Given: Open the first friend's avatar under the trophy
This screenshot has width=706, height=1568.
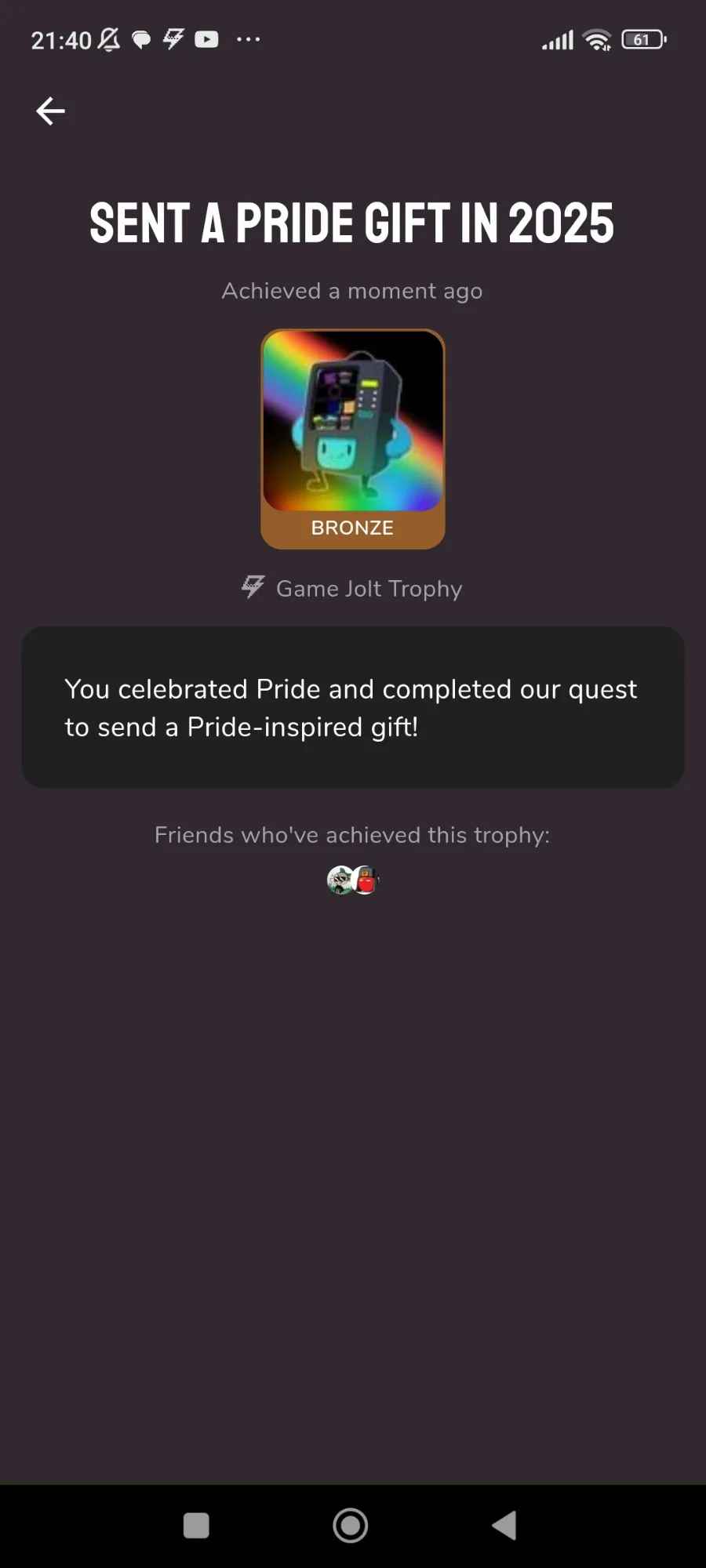Looking at the screenshot, I should (340, 880).
